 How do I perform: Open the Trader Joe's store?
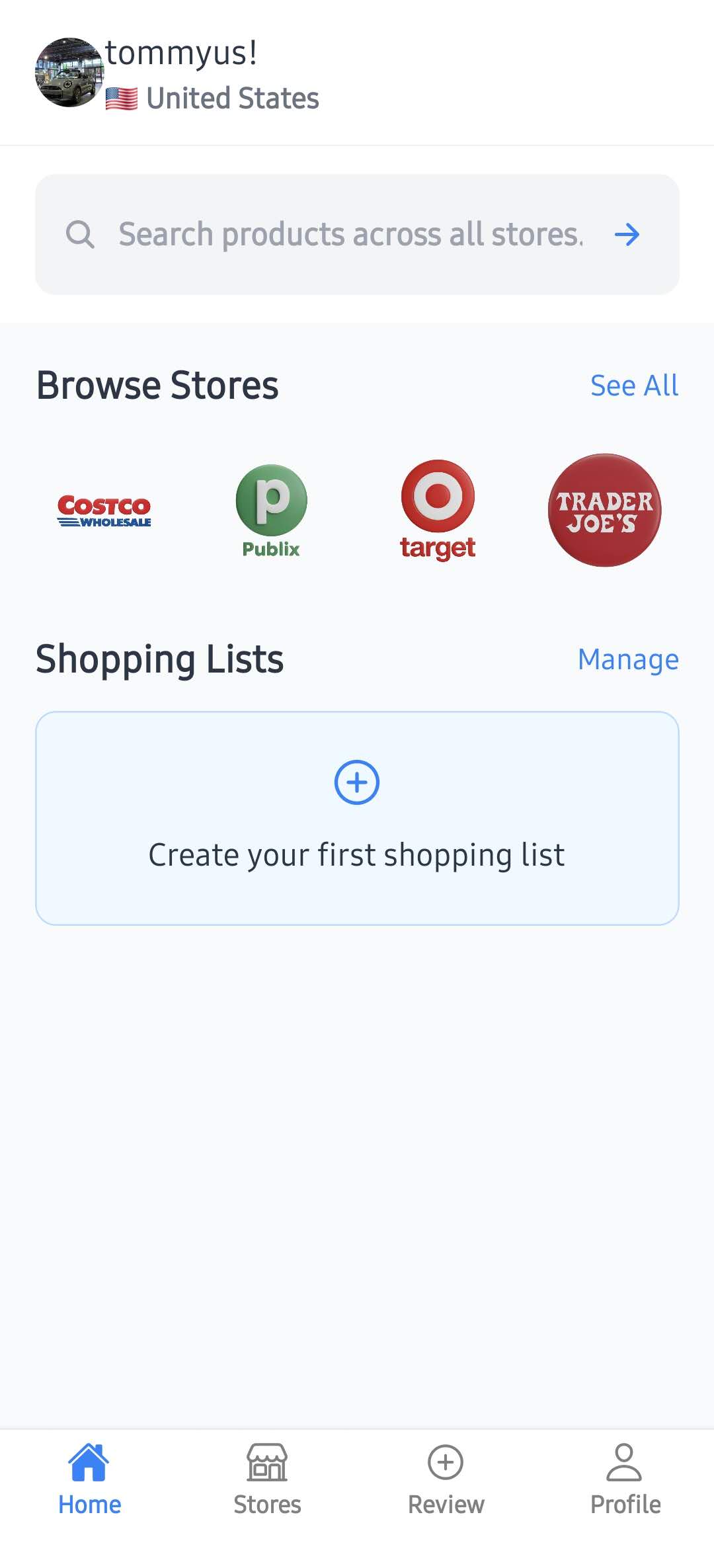(x=604, y=511)
